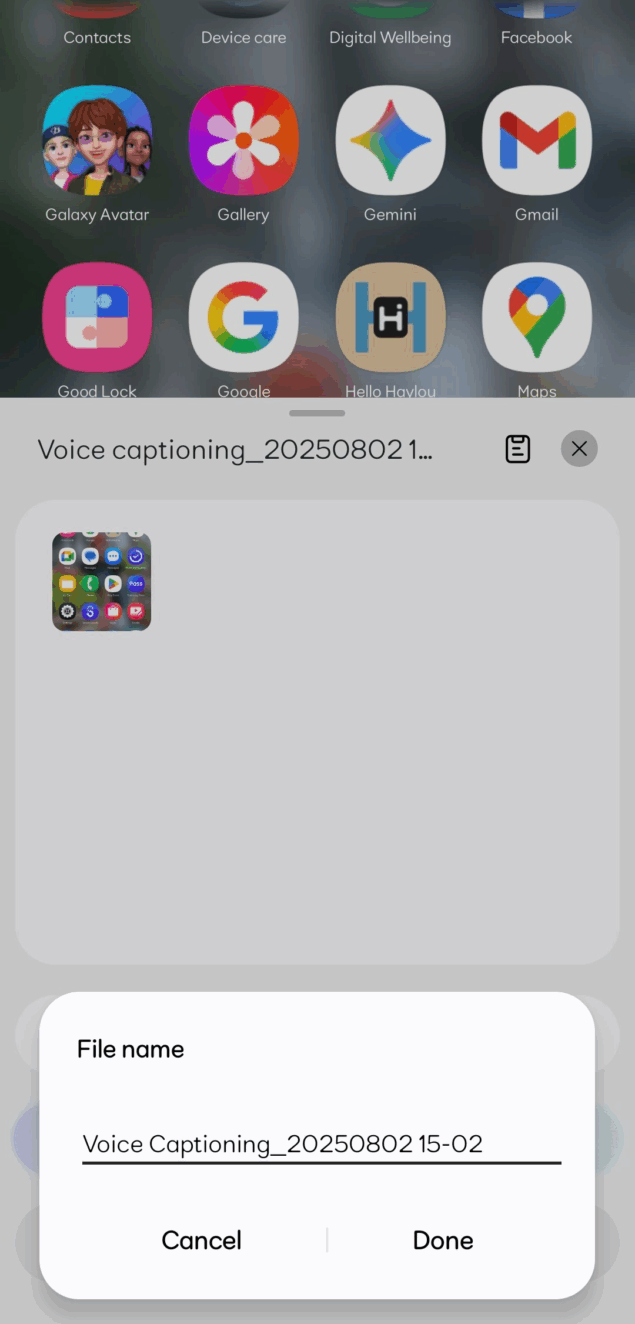Screen dimensions: 635x1324
Task: Tap Done to save the file name
Action: (x=442, y=1240)
